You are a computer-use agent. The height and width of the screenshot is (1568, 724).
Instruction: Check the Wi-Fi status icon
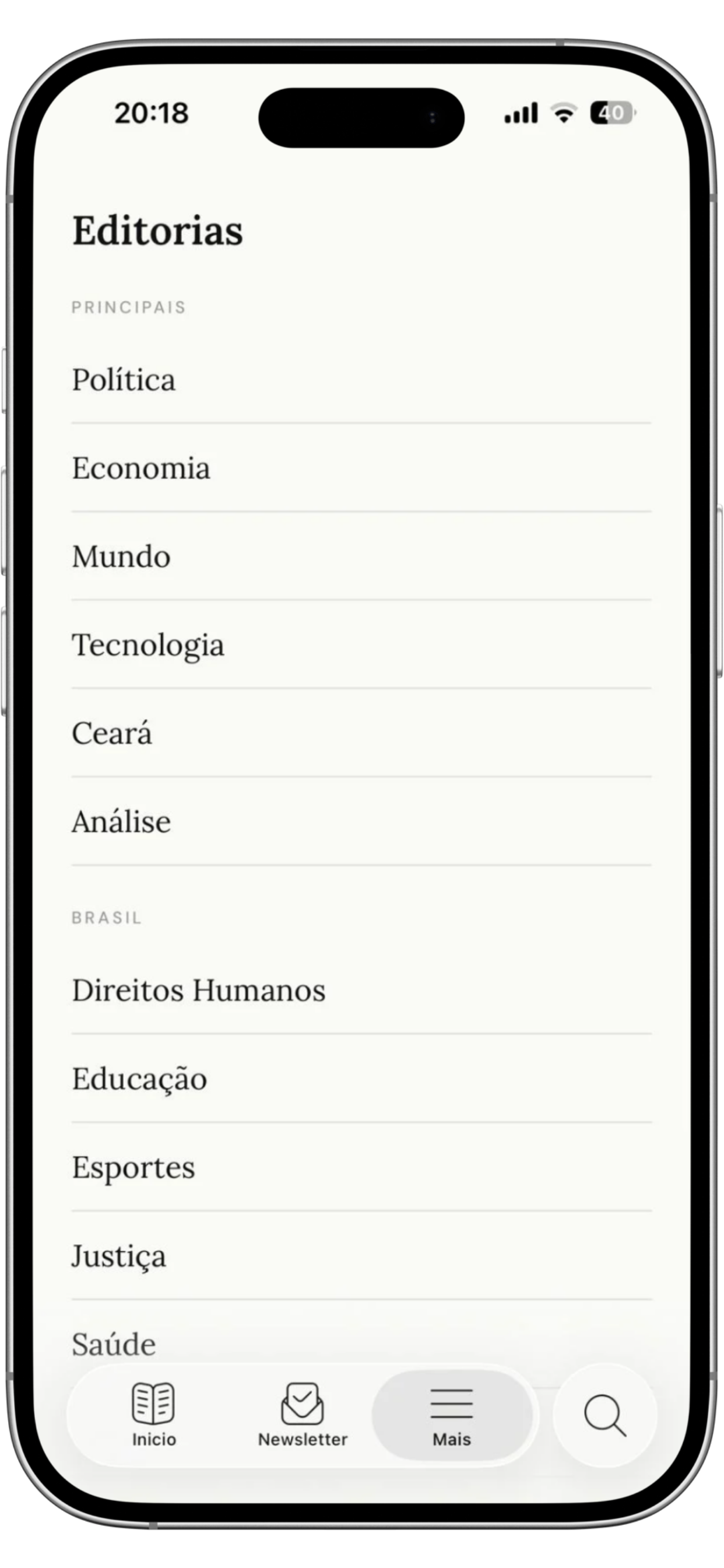tap(563, 113)
